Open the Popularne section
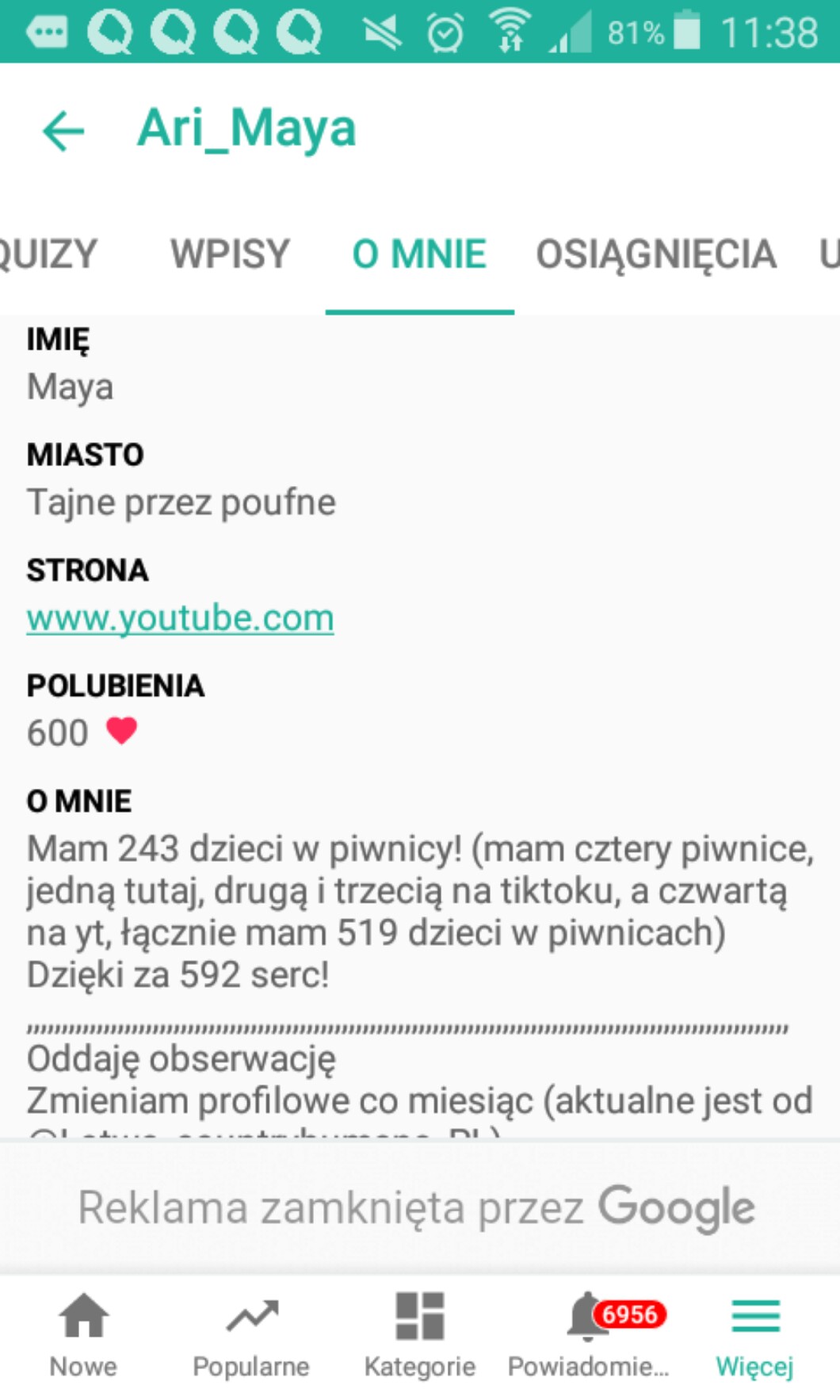 tap(251, 1333)
